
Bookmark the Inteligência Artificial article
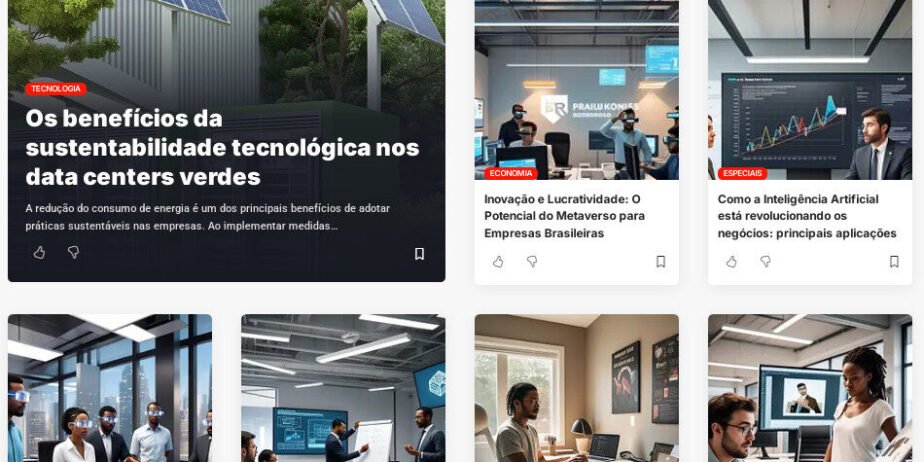(x=894, y=262)
